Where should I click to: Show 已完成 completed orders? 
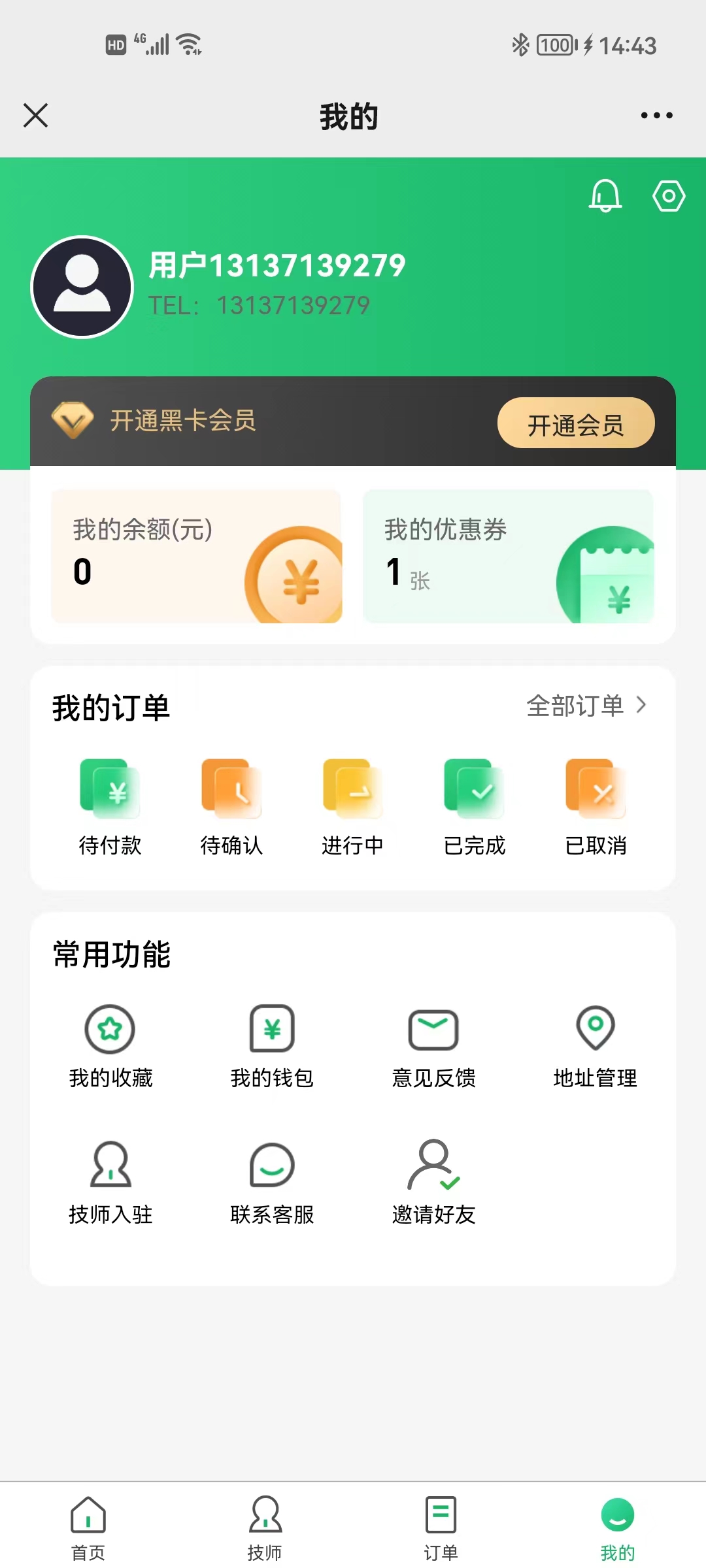474,807
